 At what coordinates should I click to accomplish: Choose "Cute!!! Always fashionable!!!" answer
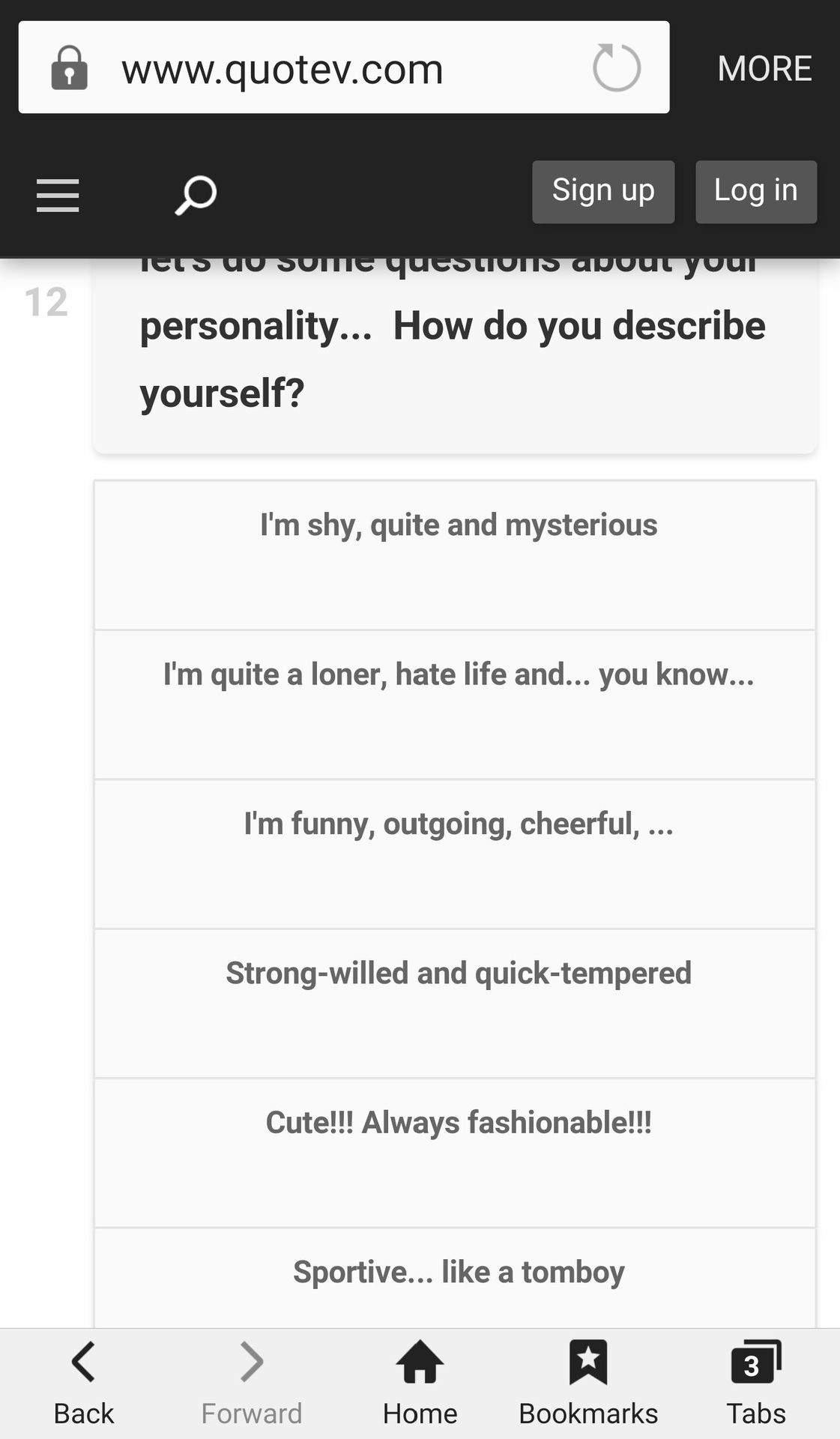click(455, 1153)
